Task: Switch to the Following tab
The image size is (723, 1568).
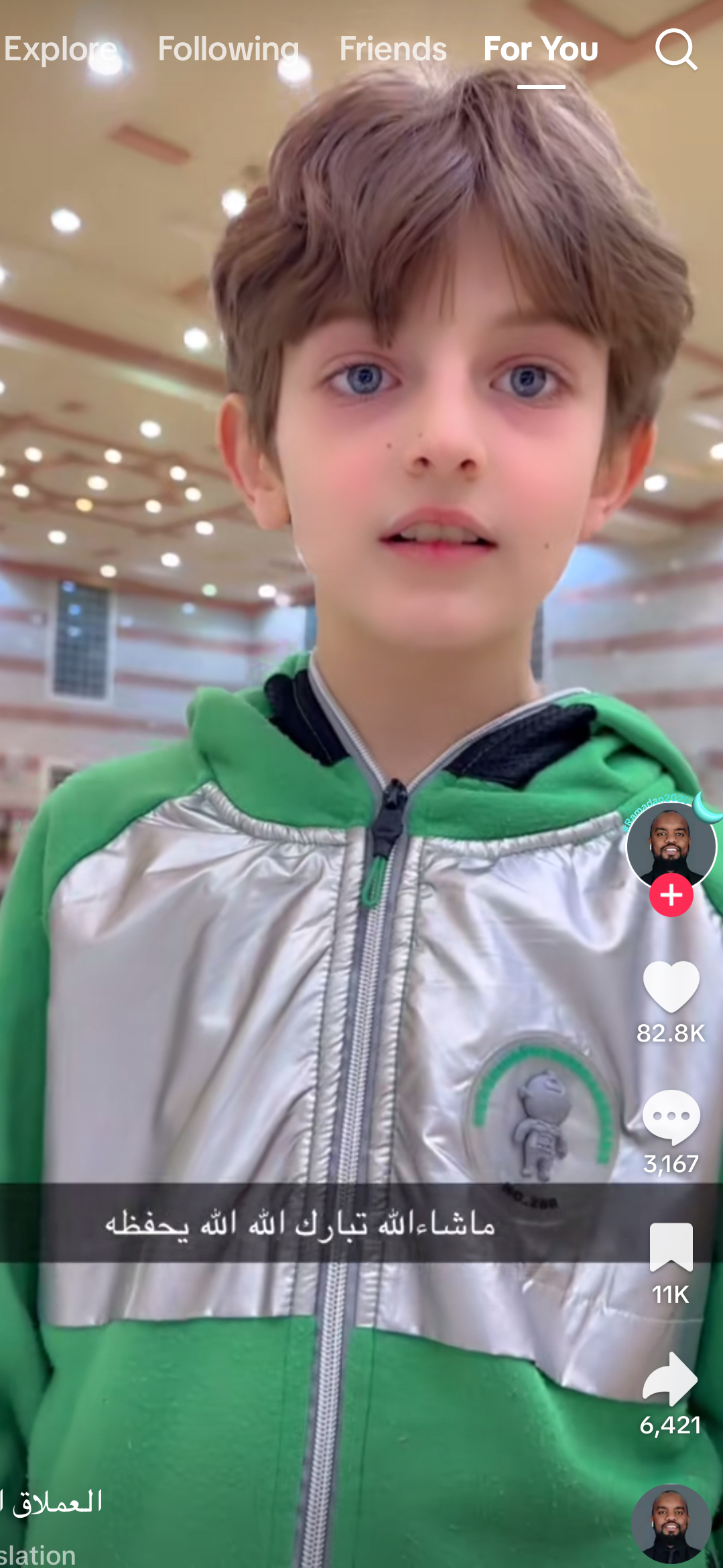Action: (228, 50)
